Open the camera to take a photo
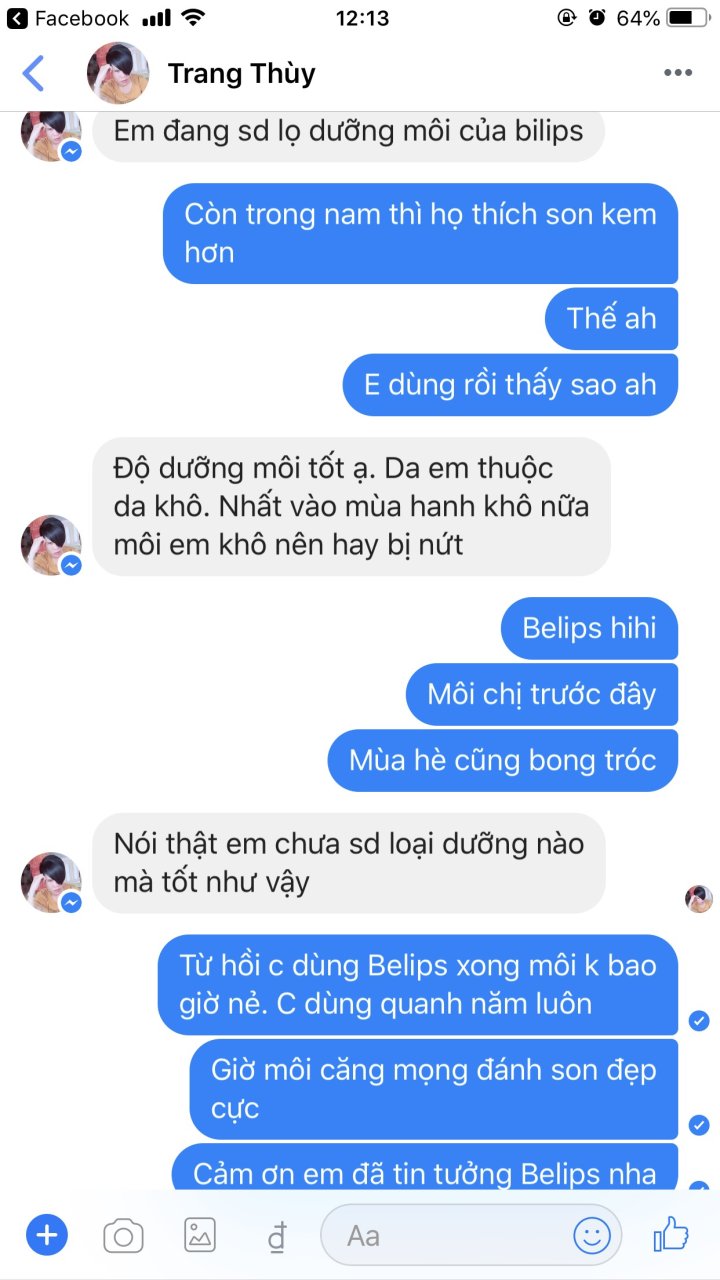Viewport: 720px width, 1280px height. [123, 1237]
